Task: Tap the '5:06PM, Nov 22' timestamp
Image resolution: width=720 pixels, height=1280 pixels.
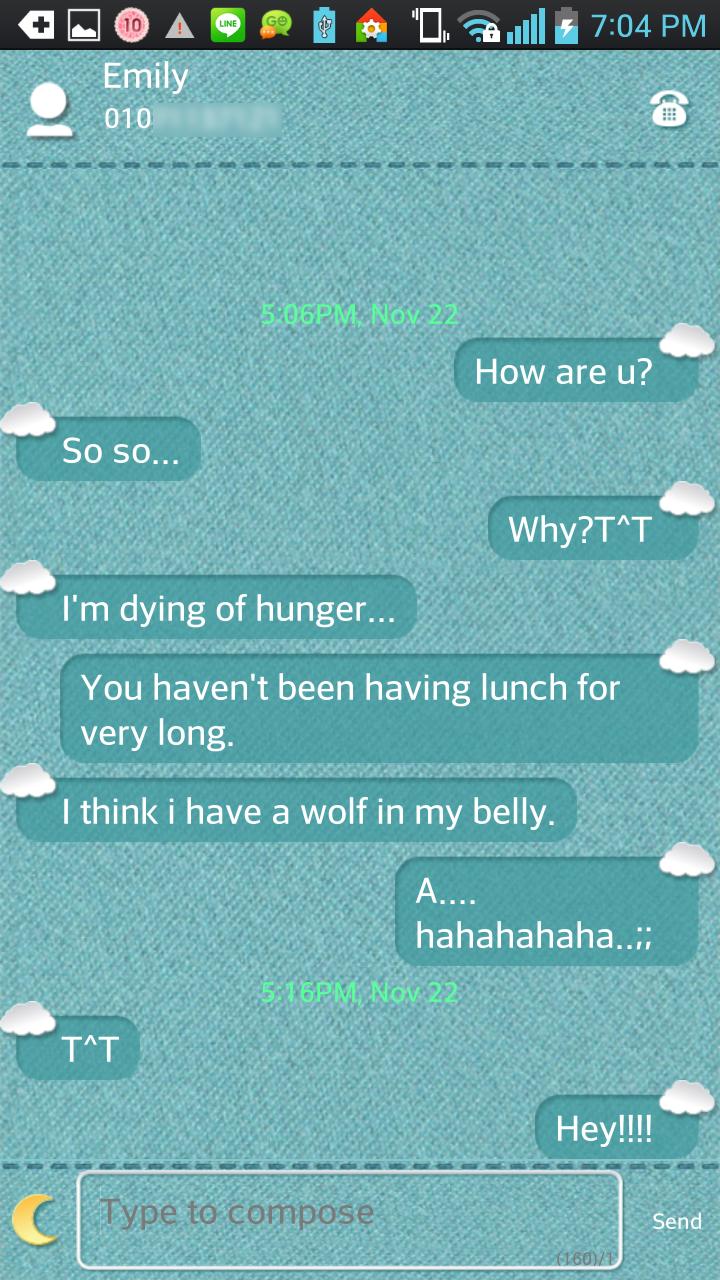Action: [x=360, y=313]
